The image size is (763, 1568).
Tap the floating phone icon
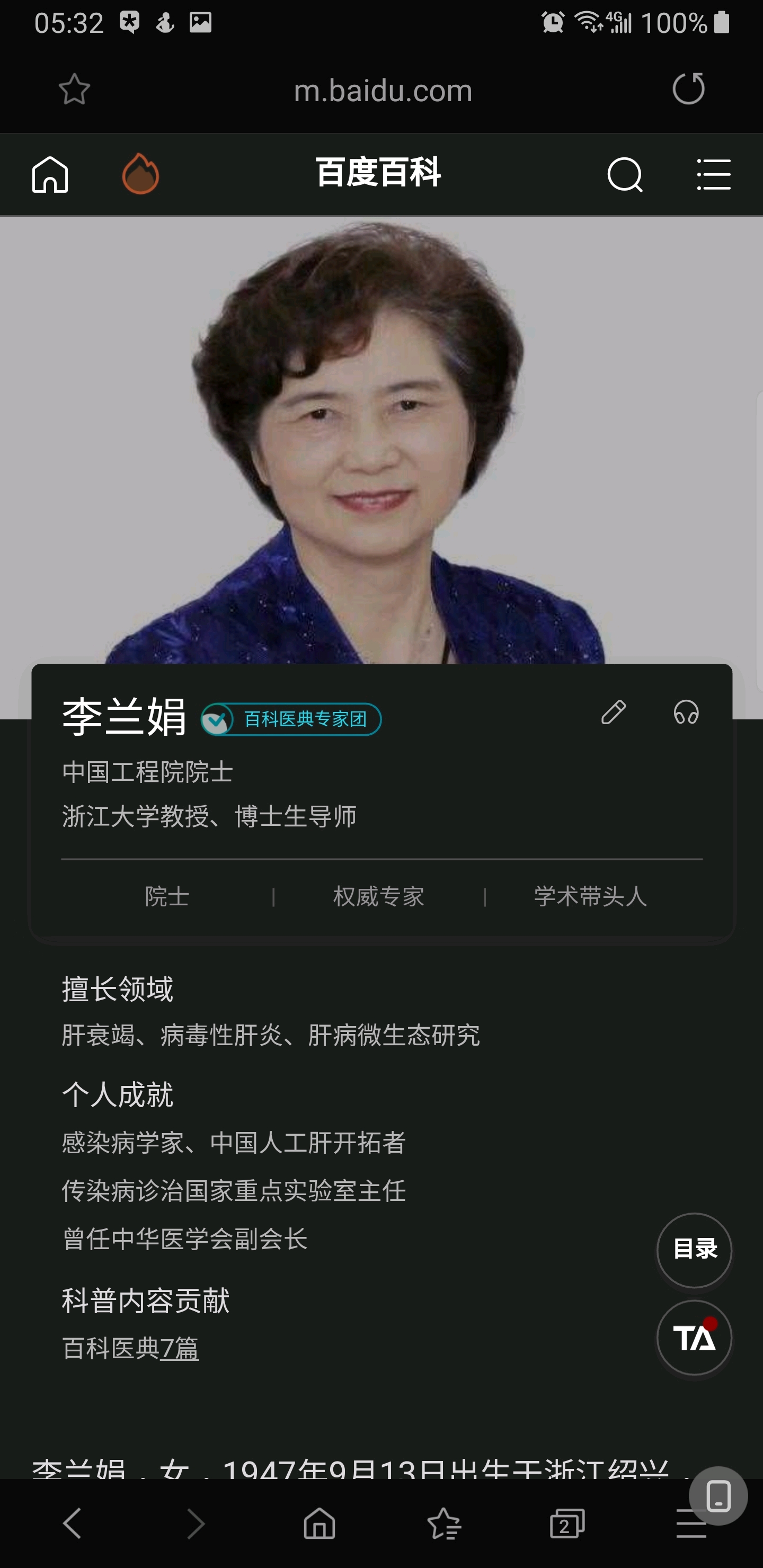click(x=718, y=1495)
